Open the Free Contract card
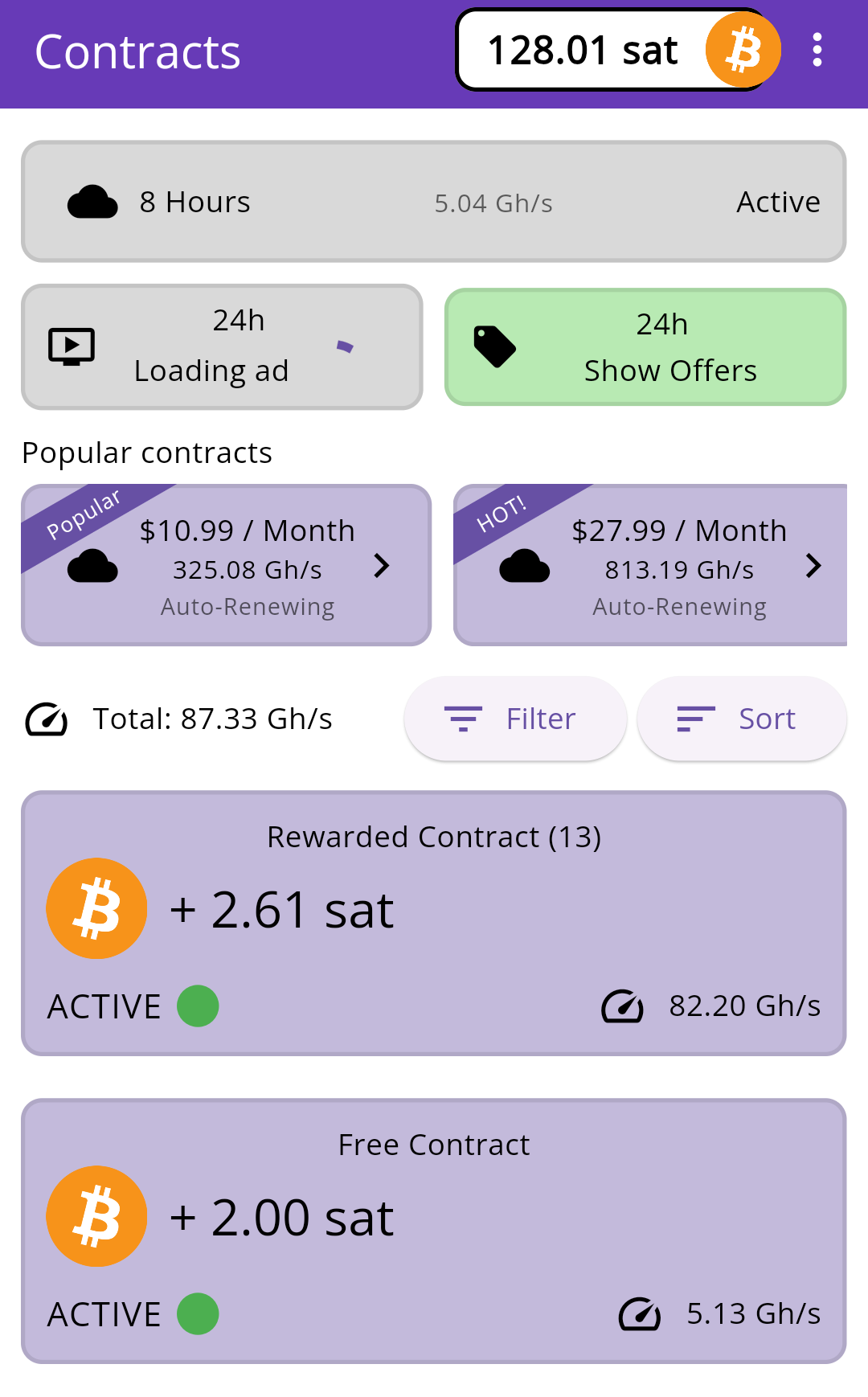Image resolution: width=868 pixels, height=1397 pixels. click(434, 1231)
